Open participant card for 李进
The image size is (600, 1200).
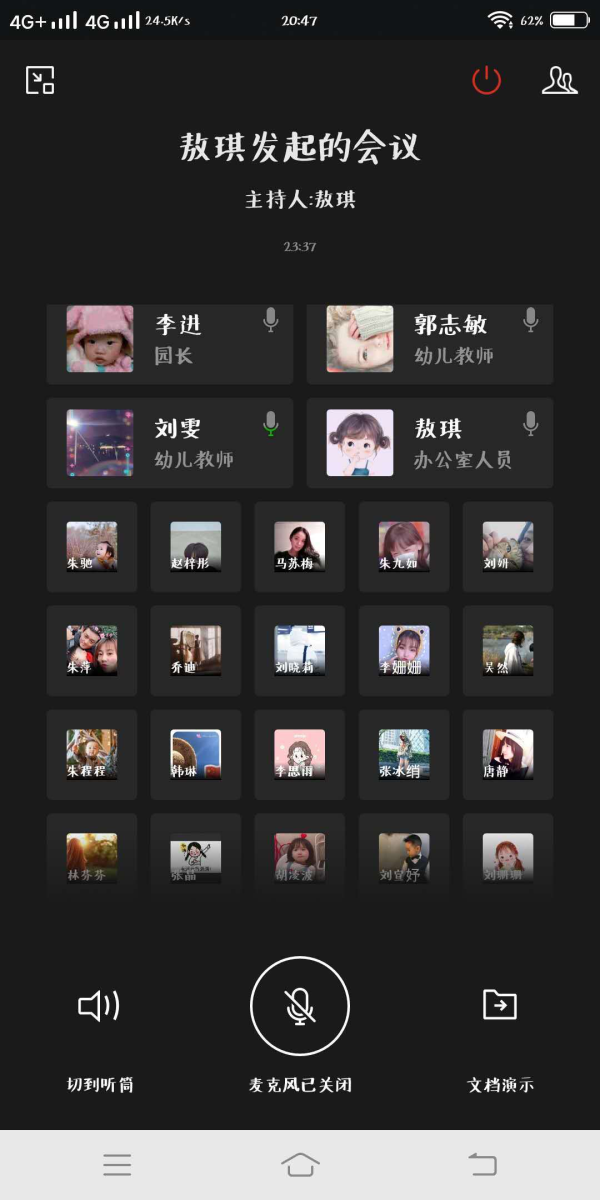(170, 342)
